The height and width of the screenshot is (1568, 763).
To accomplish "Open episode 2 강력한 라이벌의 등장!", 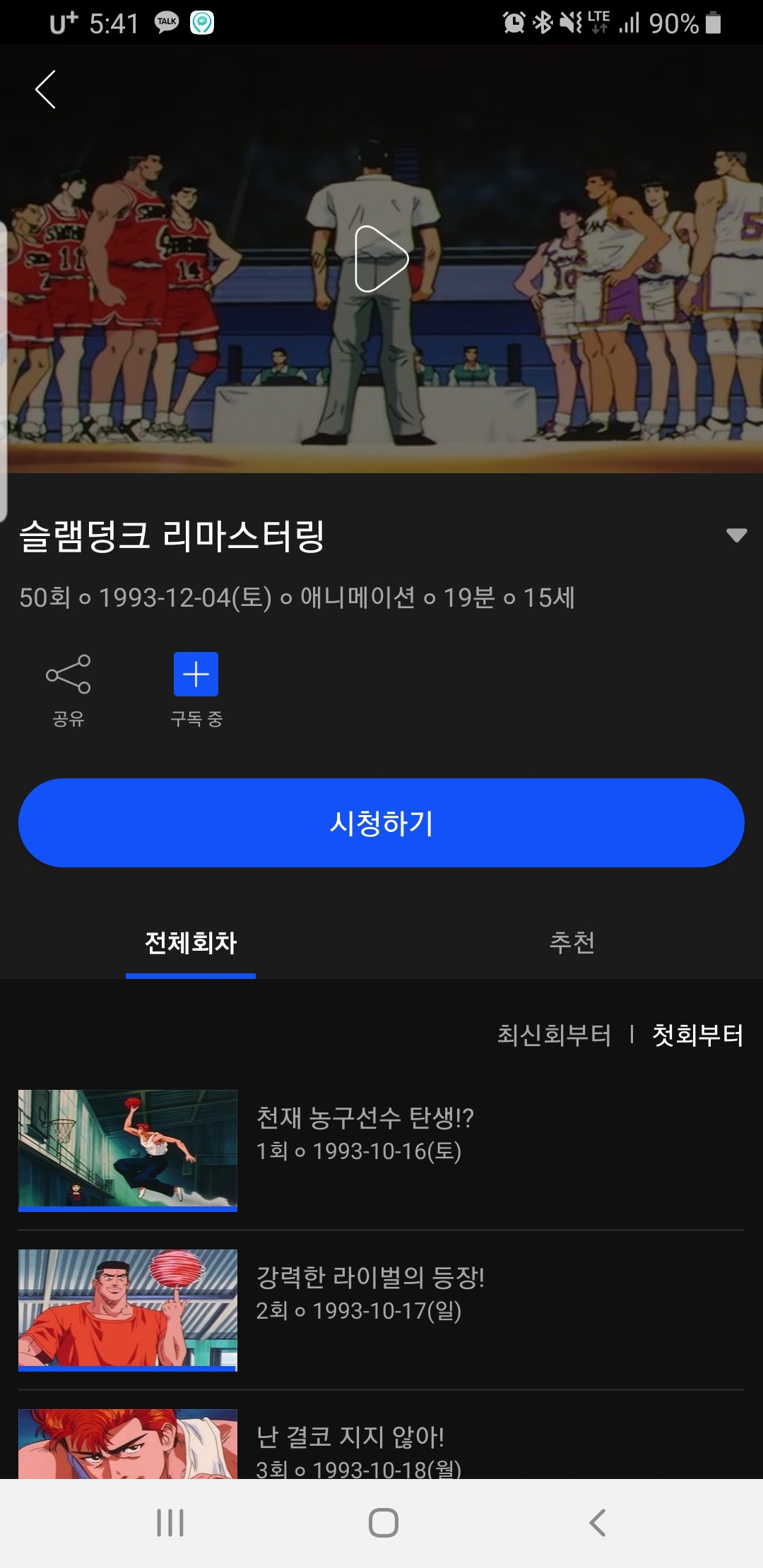I will tap(381, 1309).
